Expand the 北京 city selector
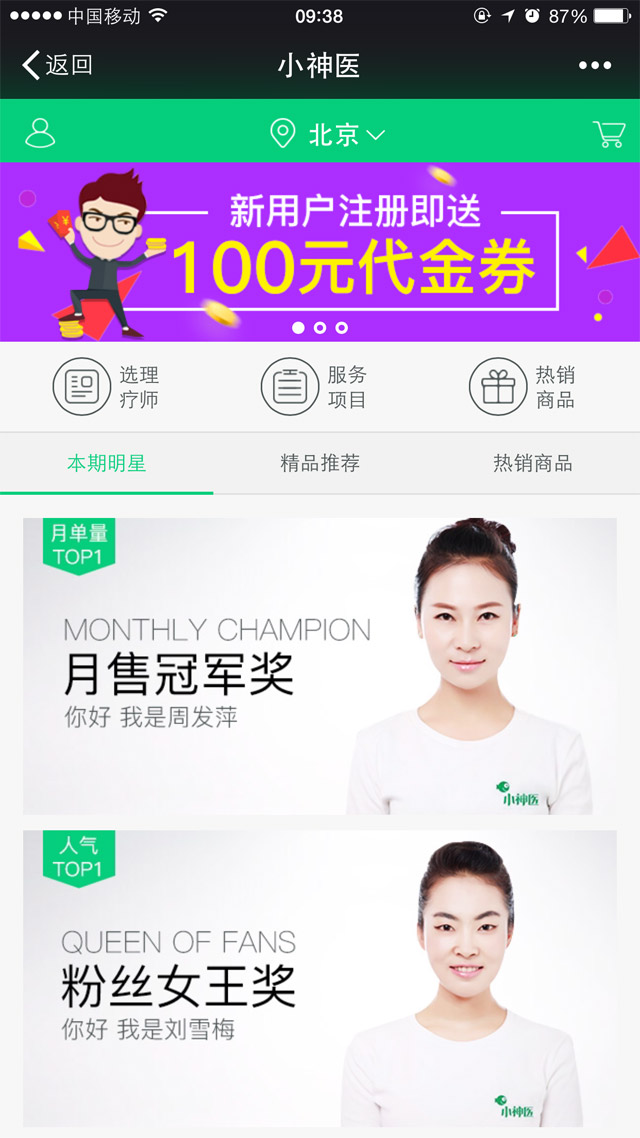640x1138 pixels. [328, 134]
